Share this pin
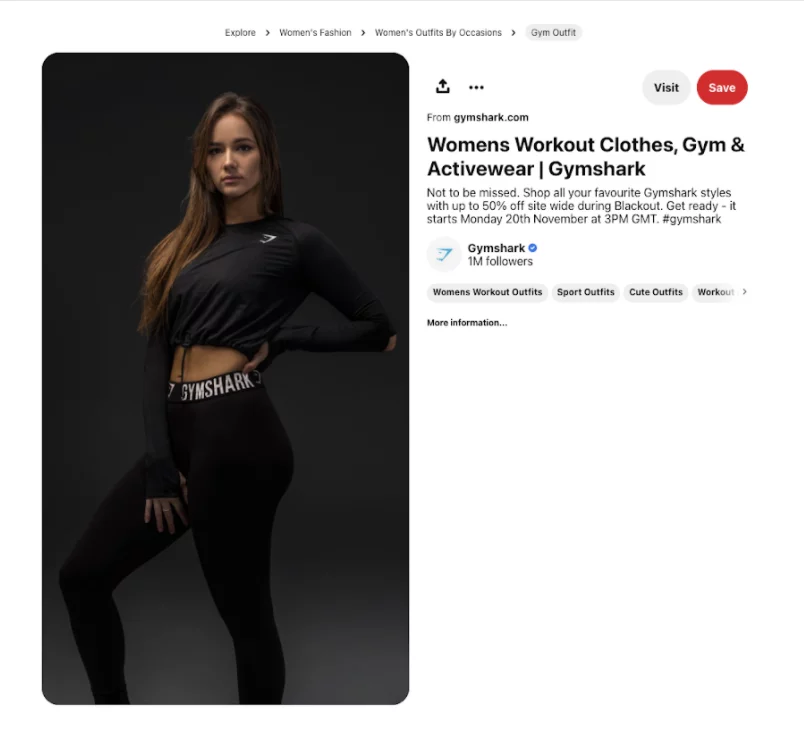 coord(443,87)
